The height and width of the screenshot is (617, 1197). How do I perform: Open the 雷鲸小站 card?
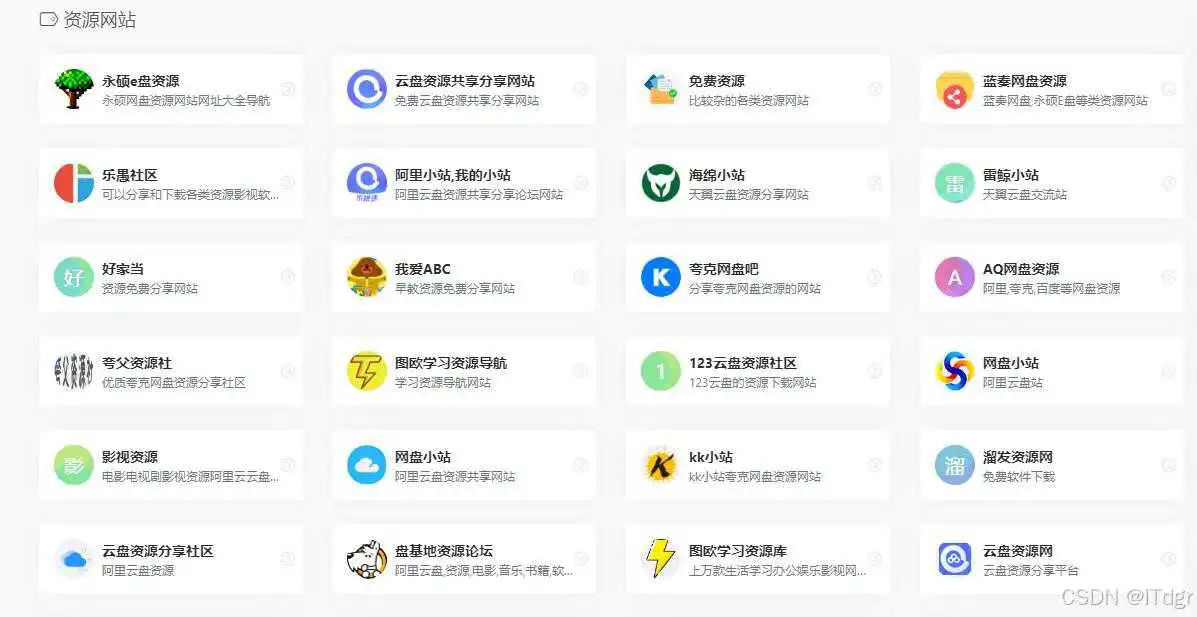(1051, 183)
